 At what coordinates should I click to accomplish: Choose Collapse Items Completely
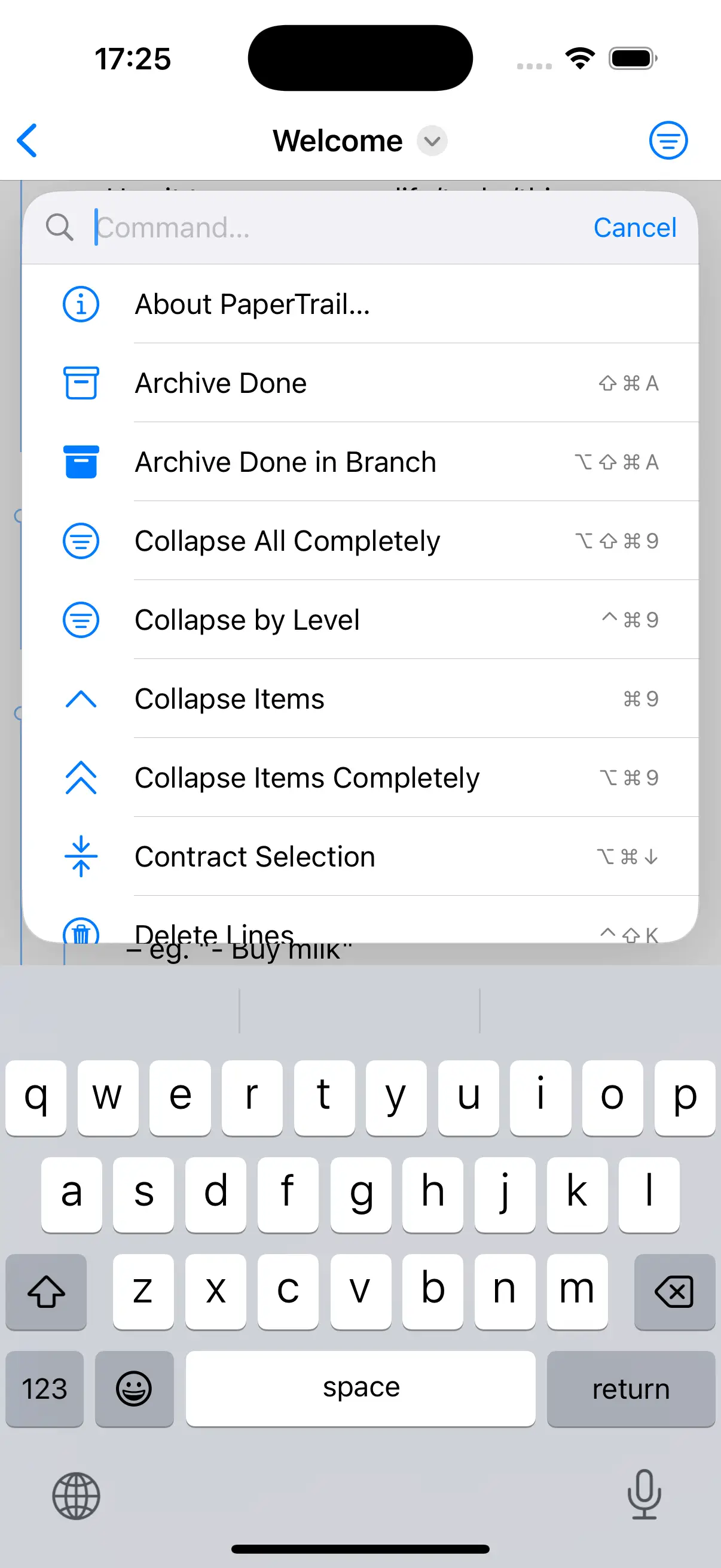coord(360,777)
